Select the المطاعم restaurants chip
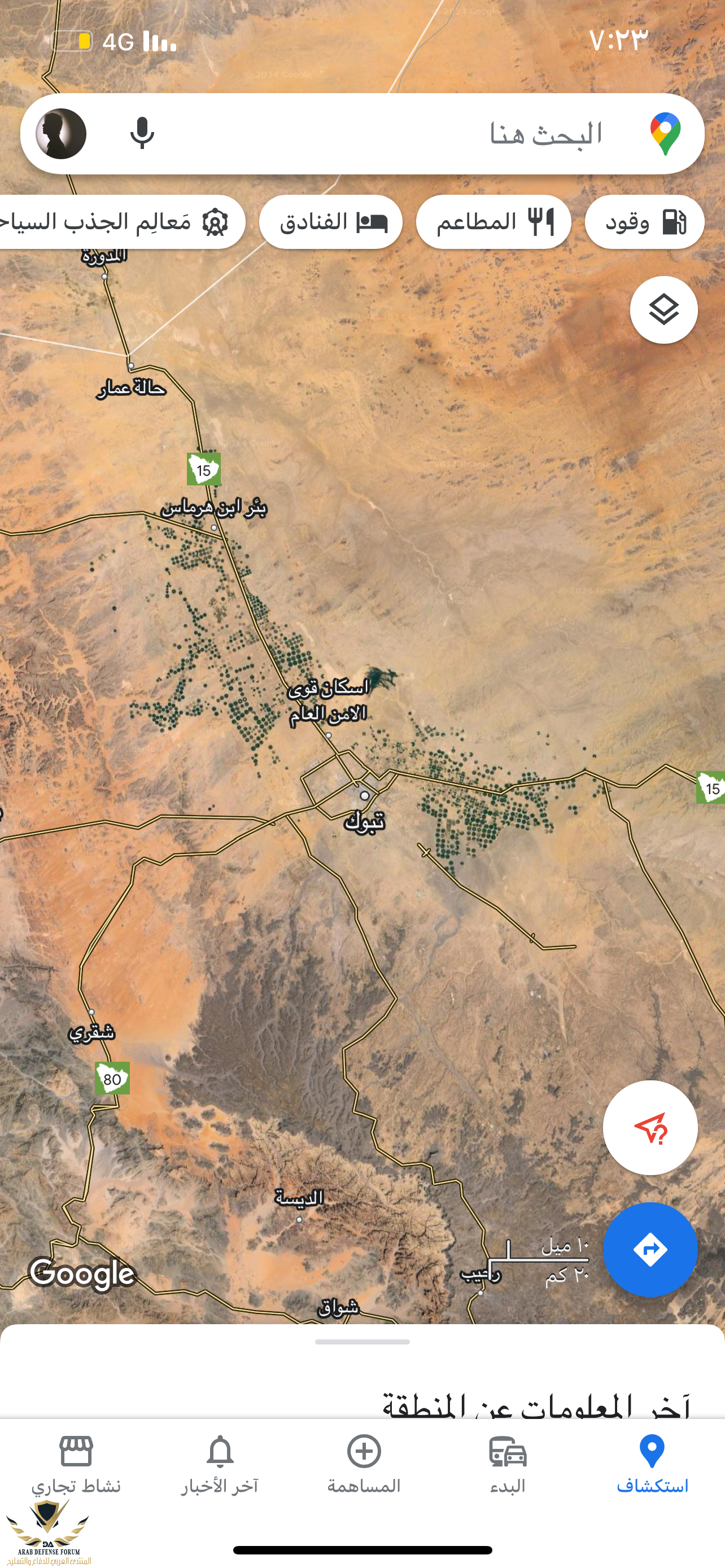 point(493,222)
